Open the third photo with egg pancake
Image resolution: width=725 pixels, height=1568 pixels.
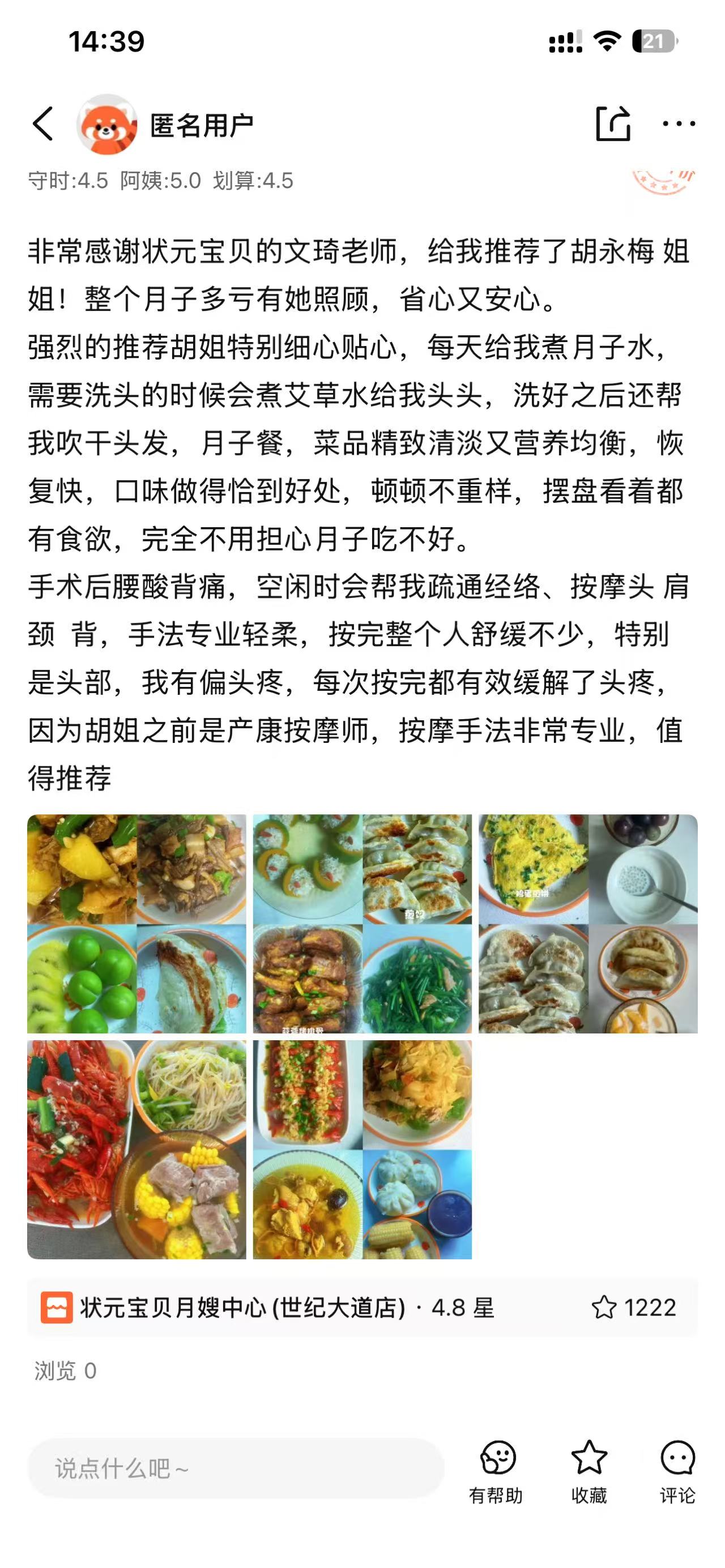tap(588, 924)
